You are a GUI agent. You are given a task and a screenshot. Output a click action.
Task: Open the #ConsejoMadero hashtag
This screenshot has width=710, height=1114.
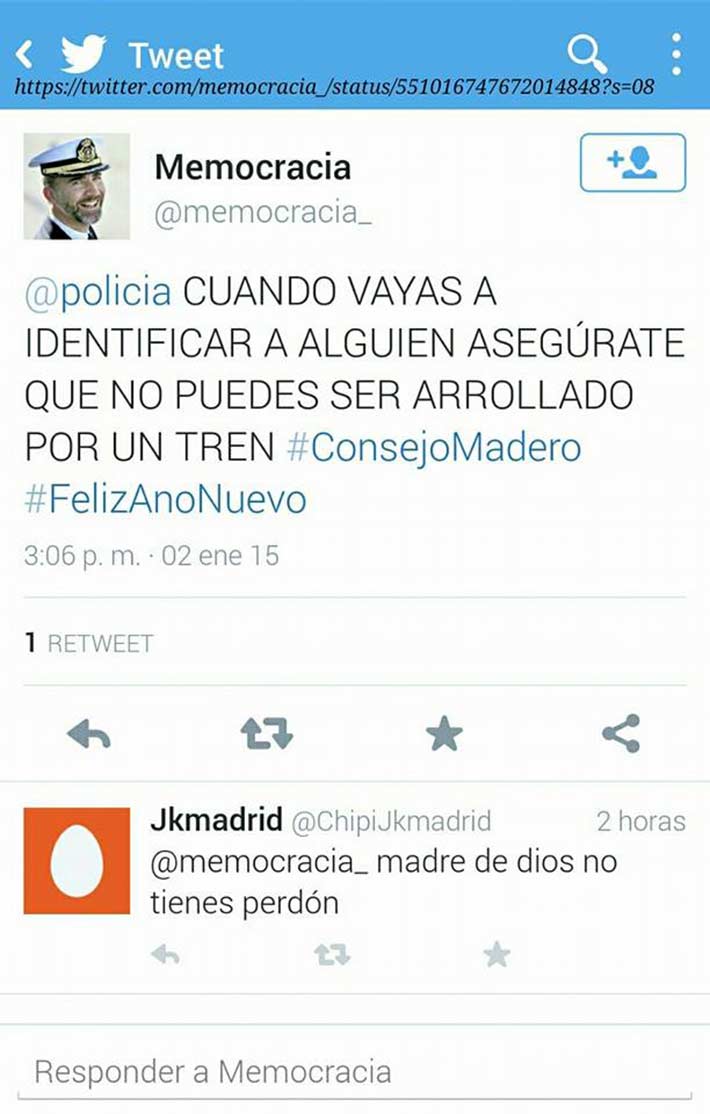click(x=433, y=447)
